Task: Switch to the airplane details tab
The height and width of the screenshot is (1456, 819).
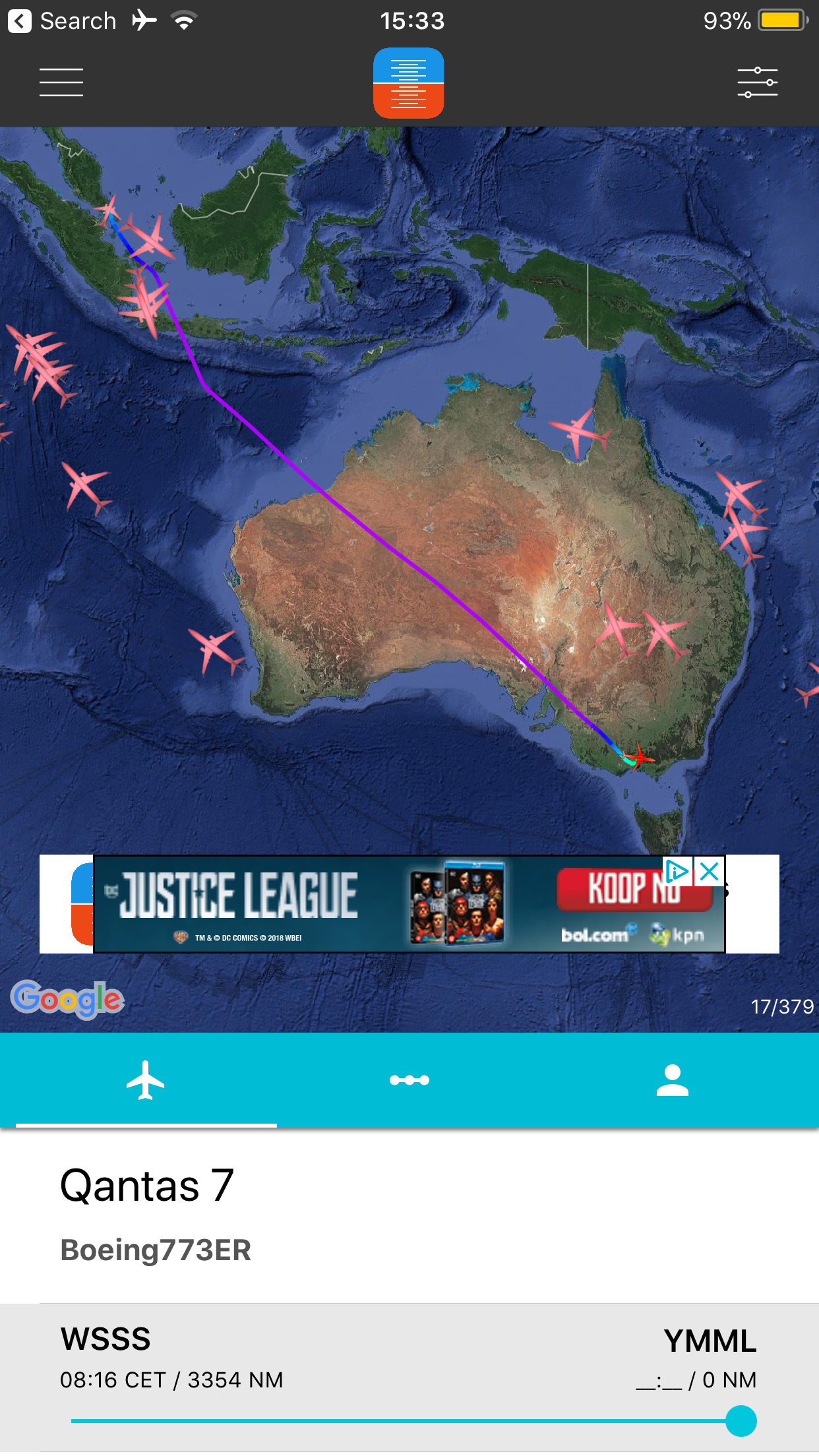Action: (146, 1080)
